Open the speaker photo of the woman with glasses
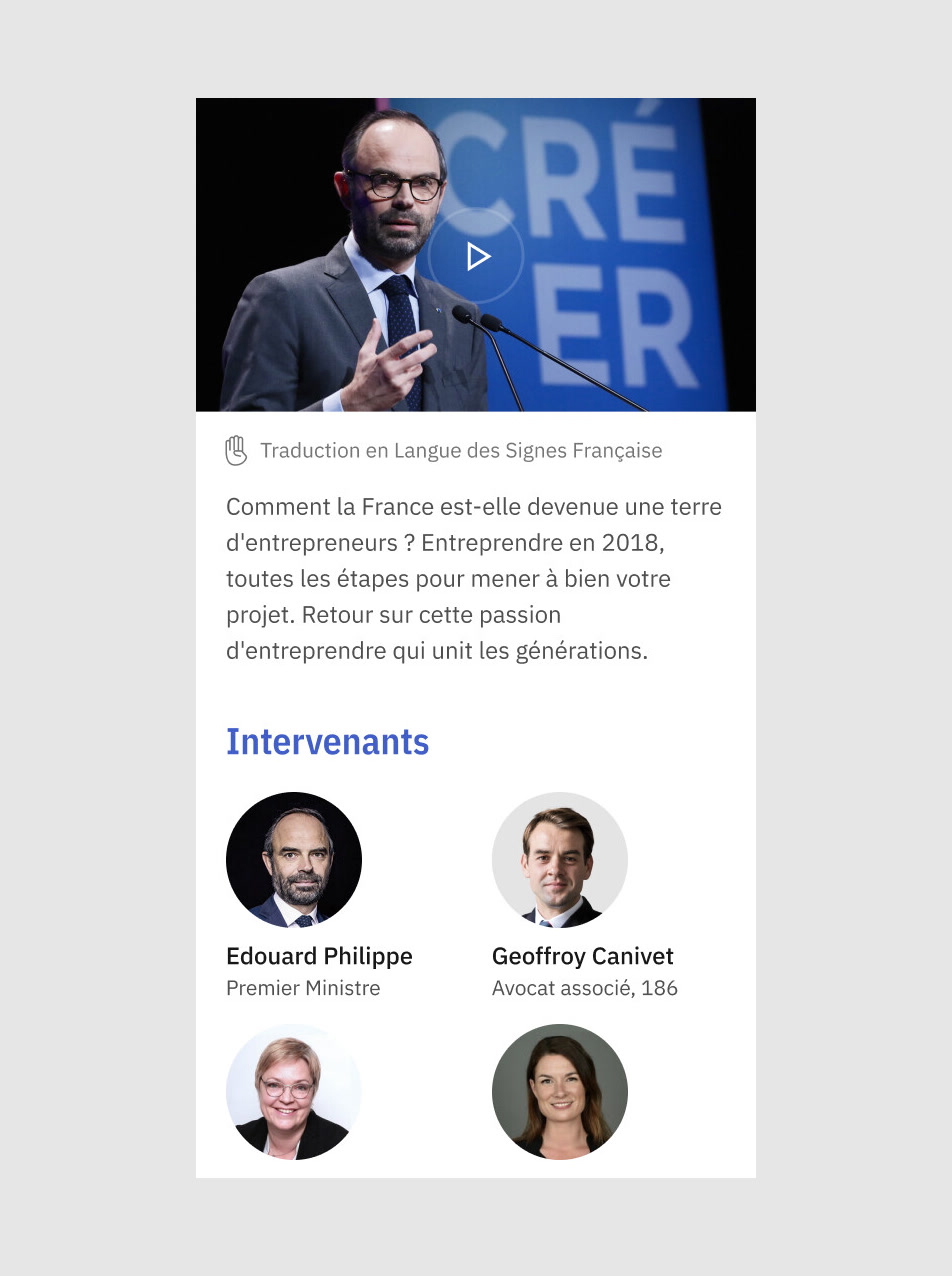Image resolution: width=952 pixels, height=1276 pixels. [x=294, y=1091]
